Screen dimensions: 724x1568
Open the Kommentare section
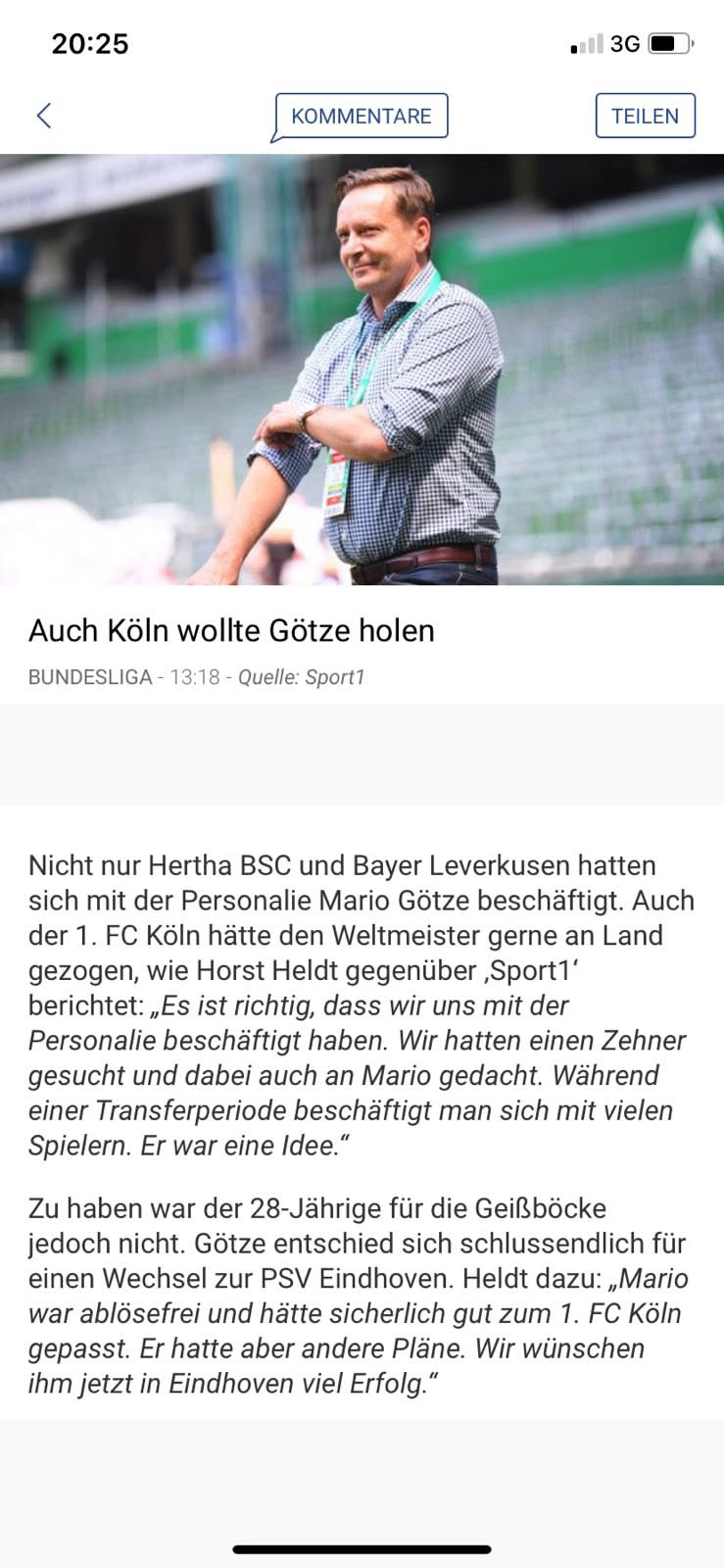click(361, 116)
